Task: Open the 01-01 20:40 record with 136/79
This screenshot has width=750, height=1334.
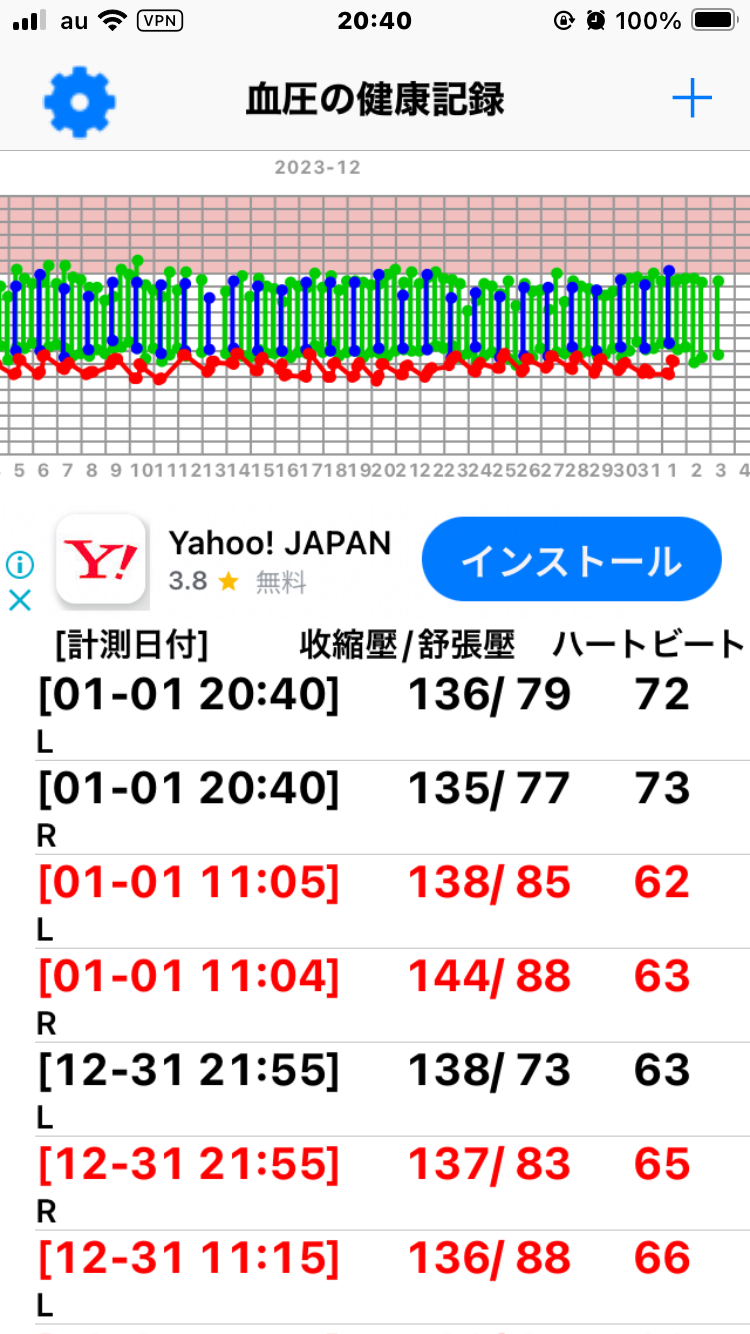Action: click(375, 714)
